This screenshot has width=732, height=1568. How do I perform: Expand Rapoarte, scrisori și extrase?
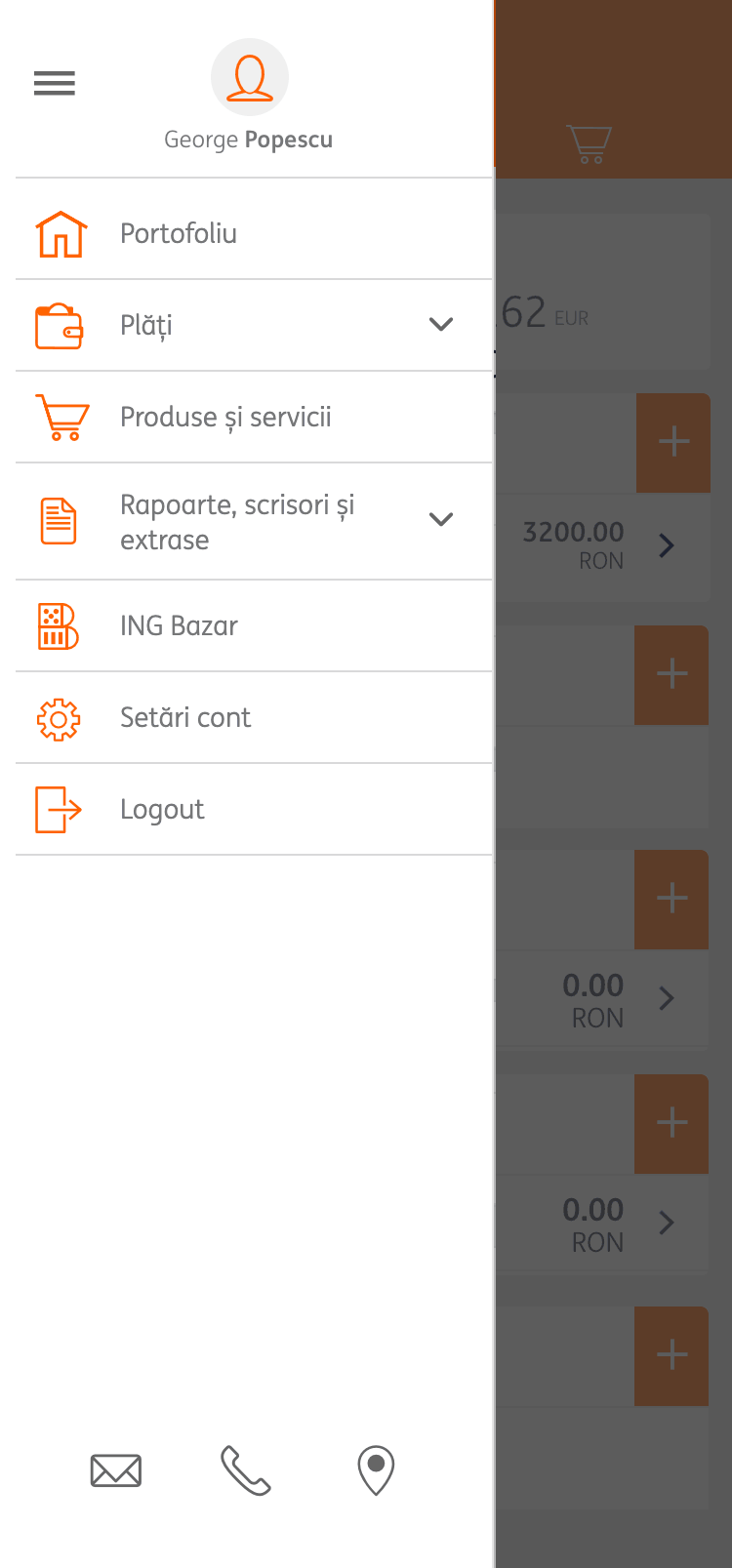point(254,522)
